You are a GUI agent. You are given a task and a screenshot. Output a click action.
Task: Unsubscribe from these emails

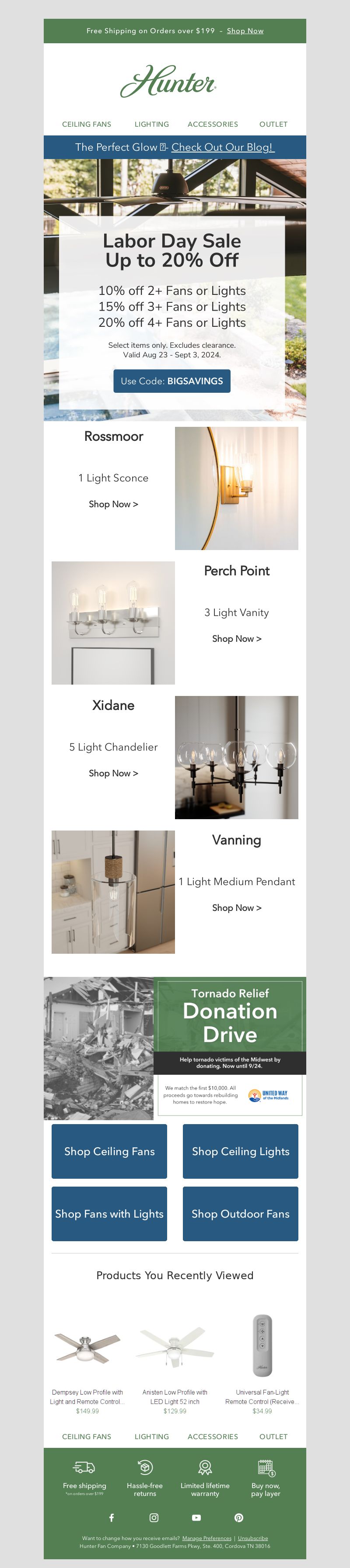click(252, 1538)
